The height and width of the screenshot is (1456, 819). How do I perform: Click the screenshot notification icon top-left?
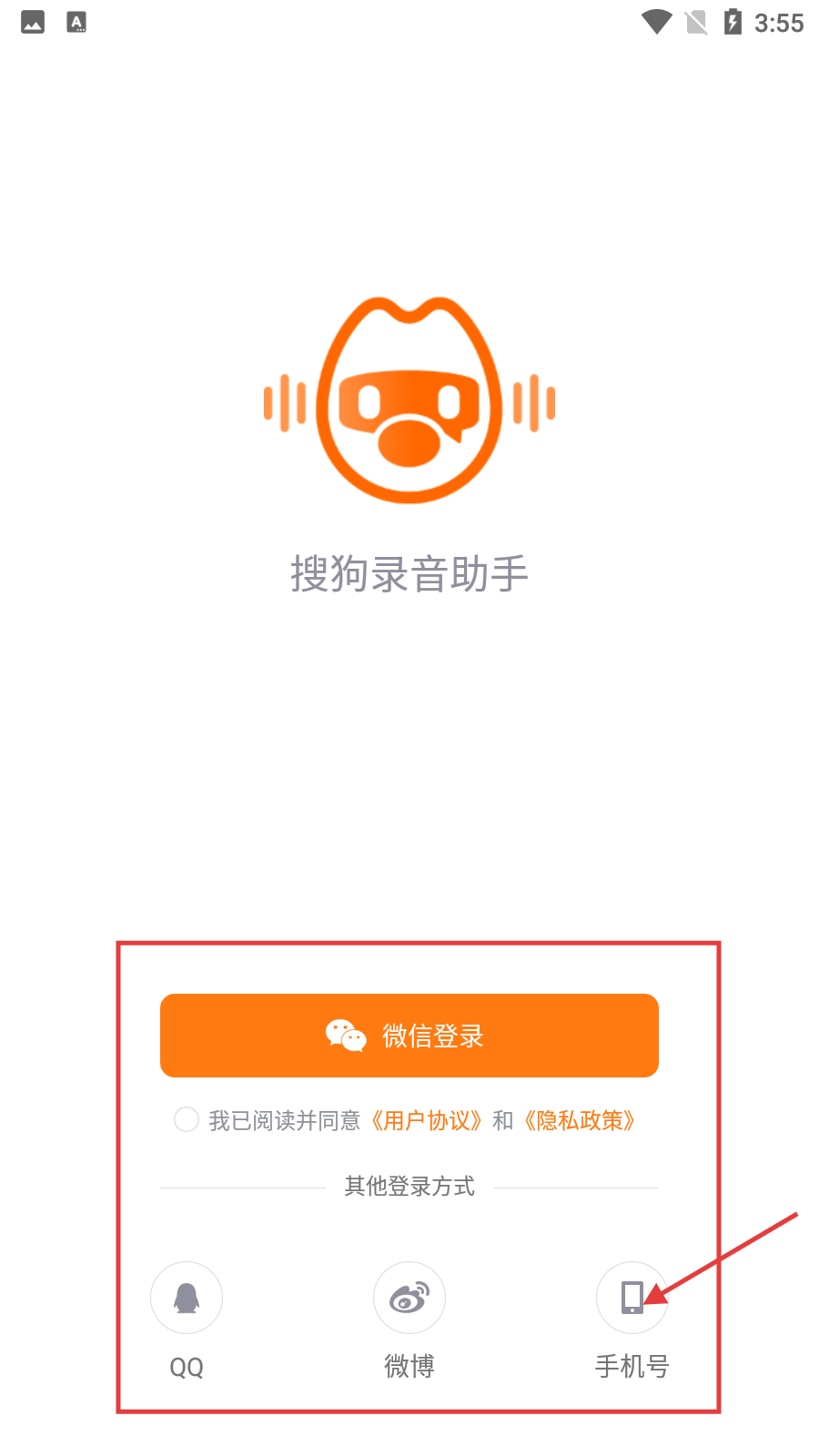coord(32,22)
